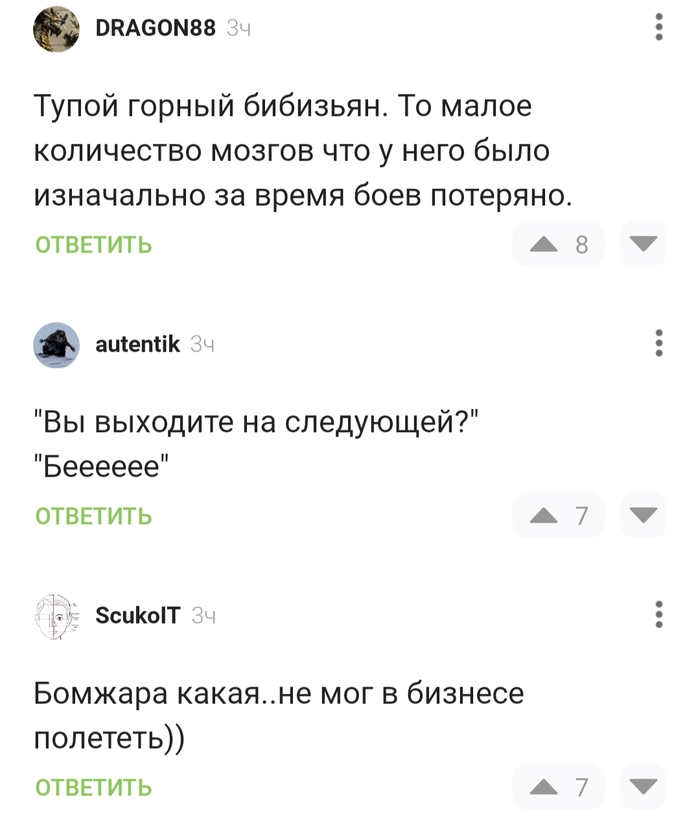Reply to DRAGON88's comment
Image resolution: width=700 pixels, height=835 pixels.
click(94, 244)
